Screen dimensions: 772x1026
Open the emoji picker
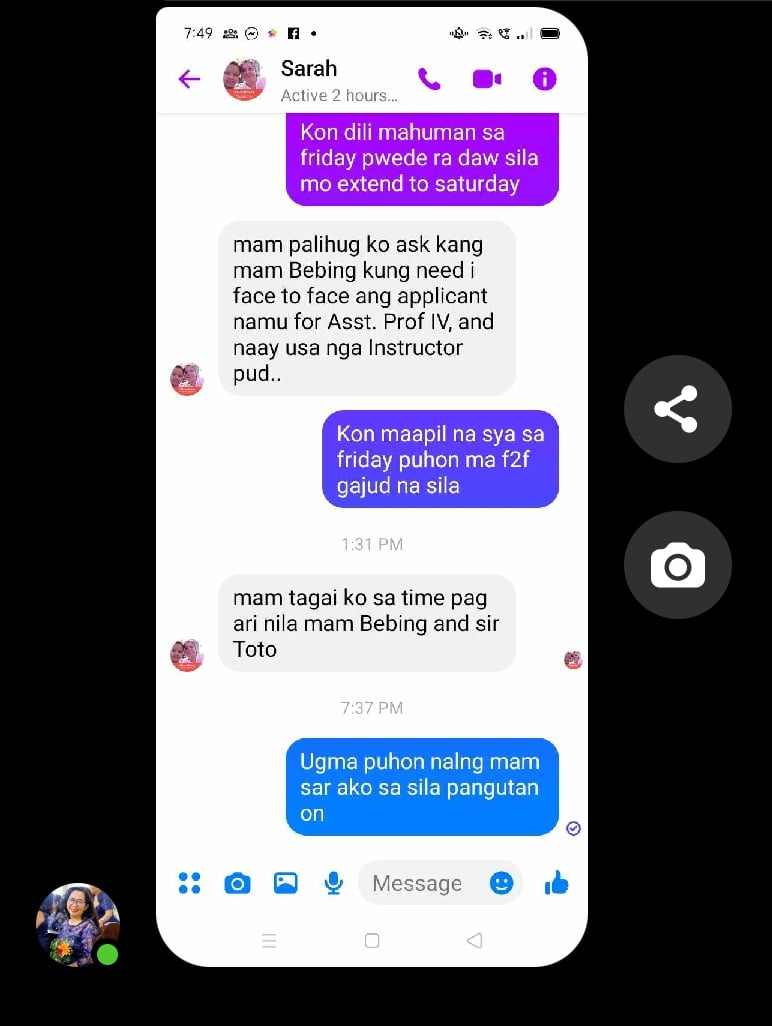pyautogui.click(x=501, y=883)
